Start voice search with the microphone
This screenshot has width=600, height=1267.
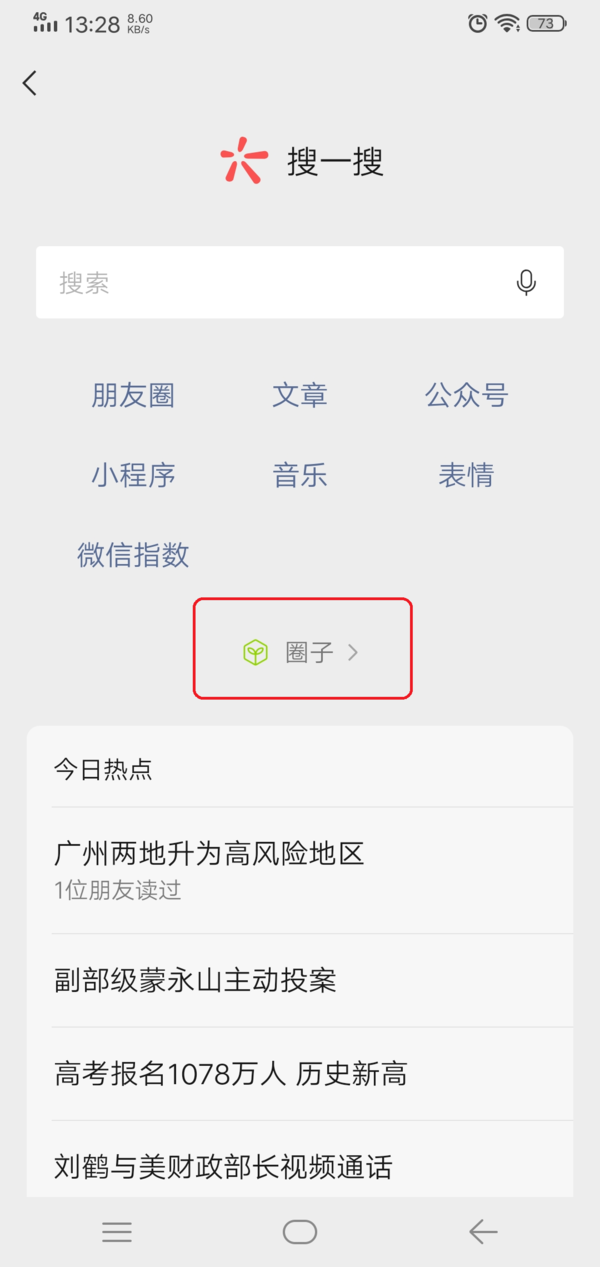(x=526, y=283)
